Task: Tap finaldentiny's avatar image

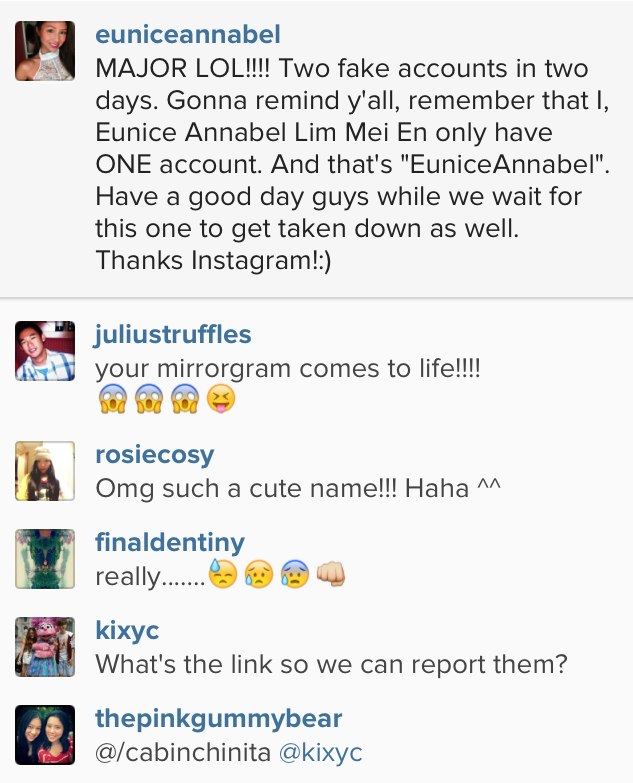Action: (45, 558)
